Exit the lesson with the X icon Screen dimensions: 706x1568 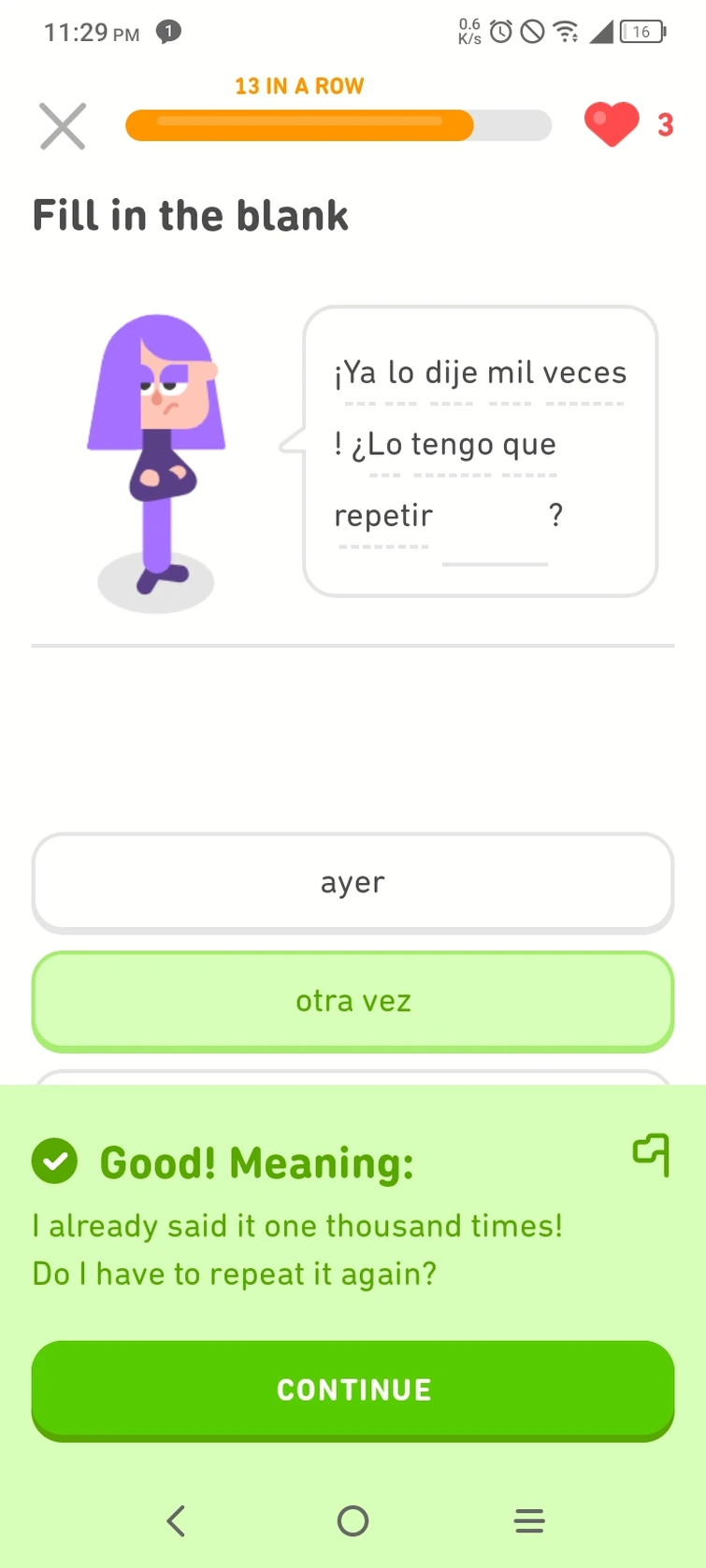point(62,126)
